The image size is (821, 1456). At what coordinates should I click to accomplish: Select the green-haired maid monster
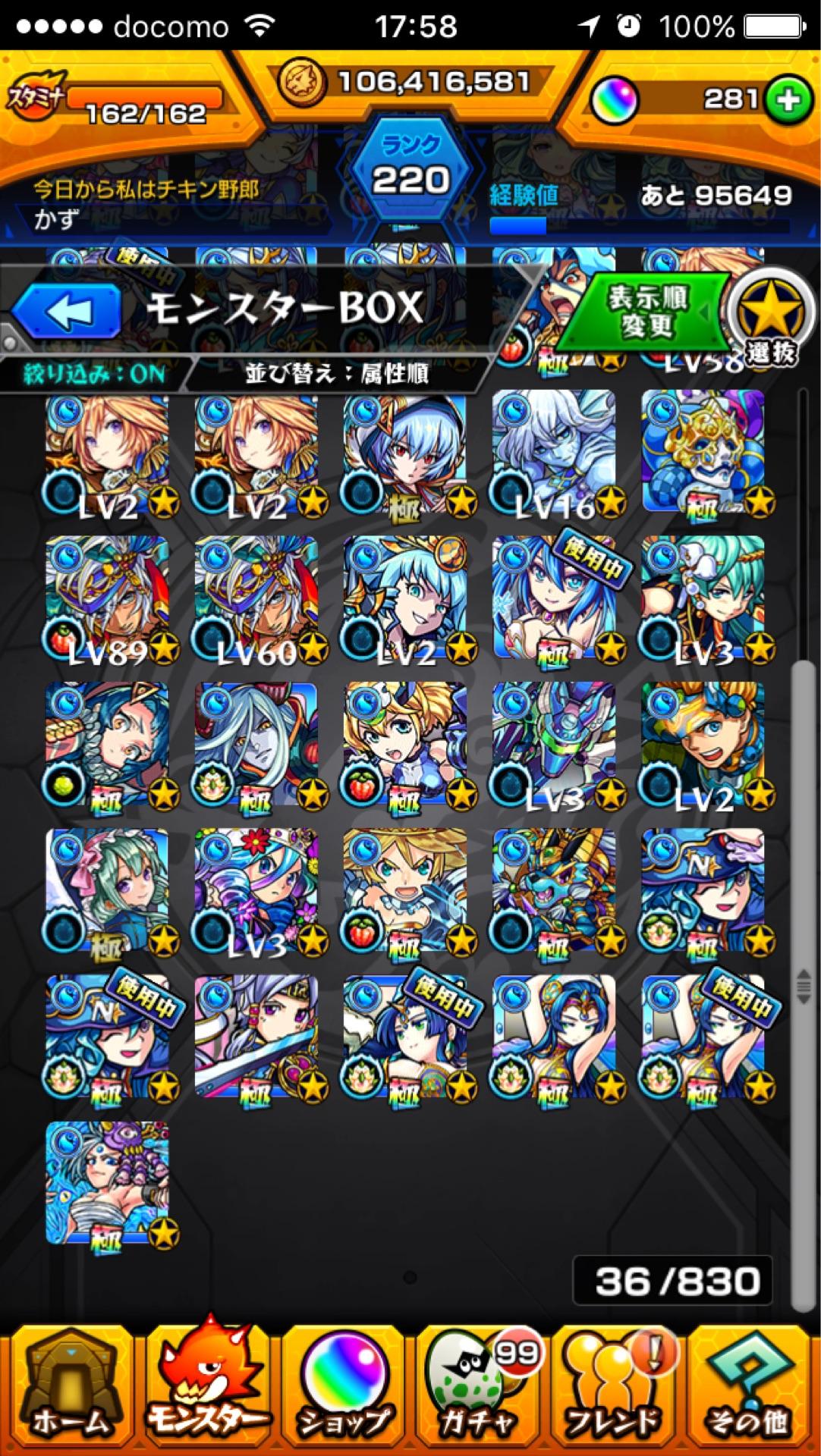coord(107,890)
